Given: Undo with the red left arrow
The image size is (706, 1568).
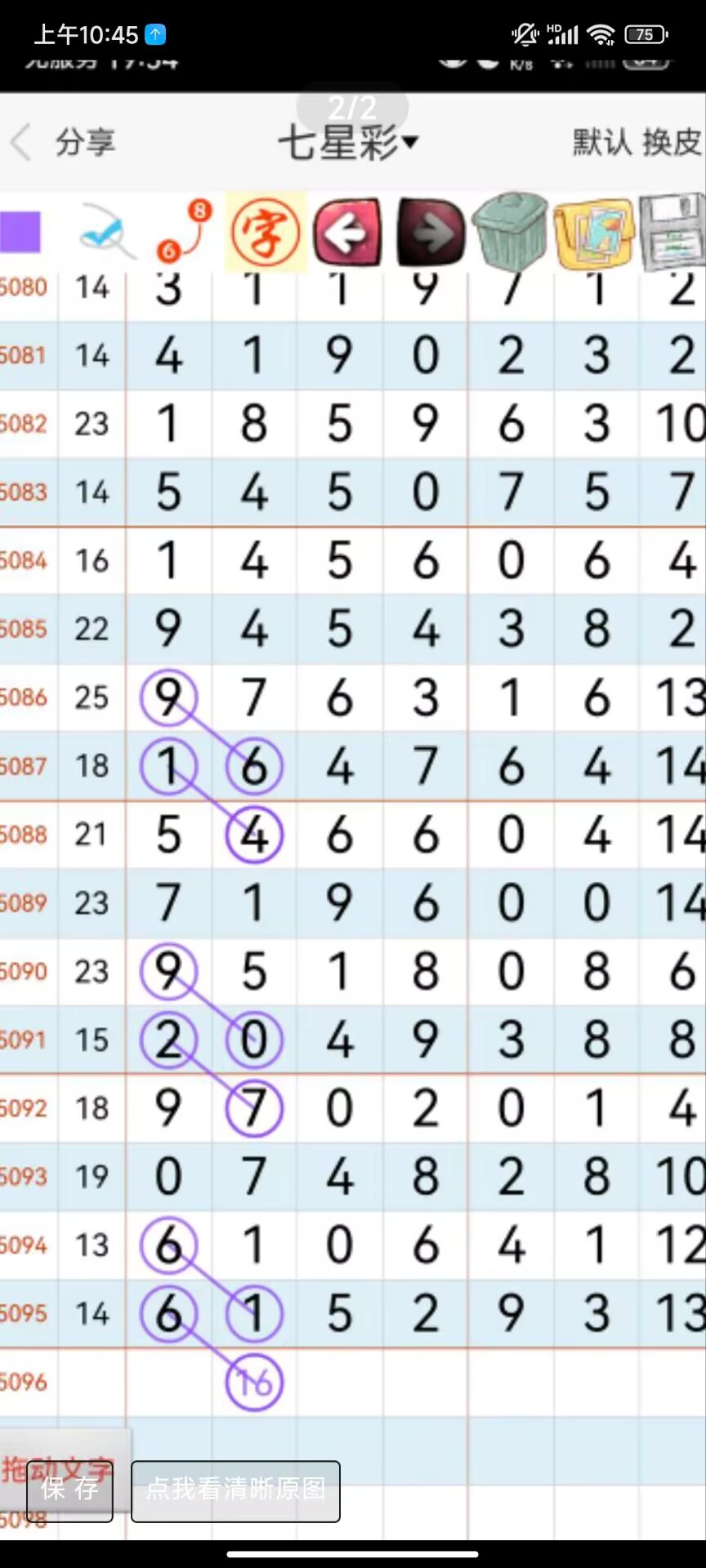Looking at the screenshot, I should coord(348,232).
